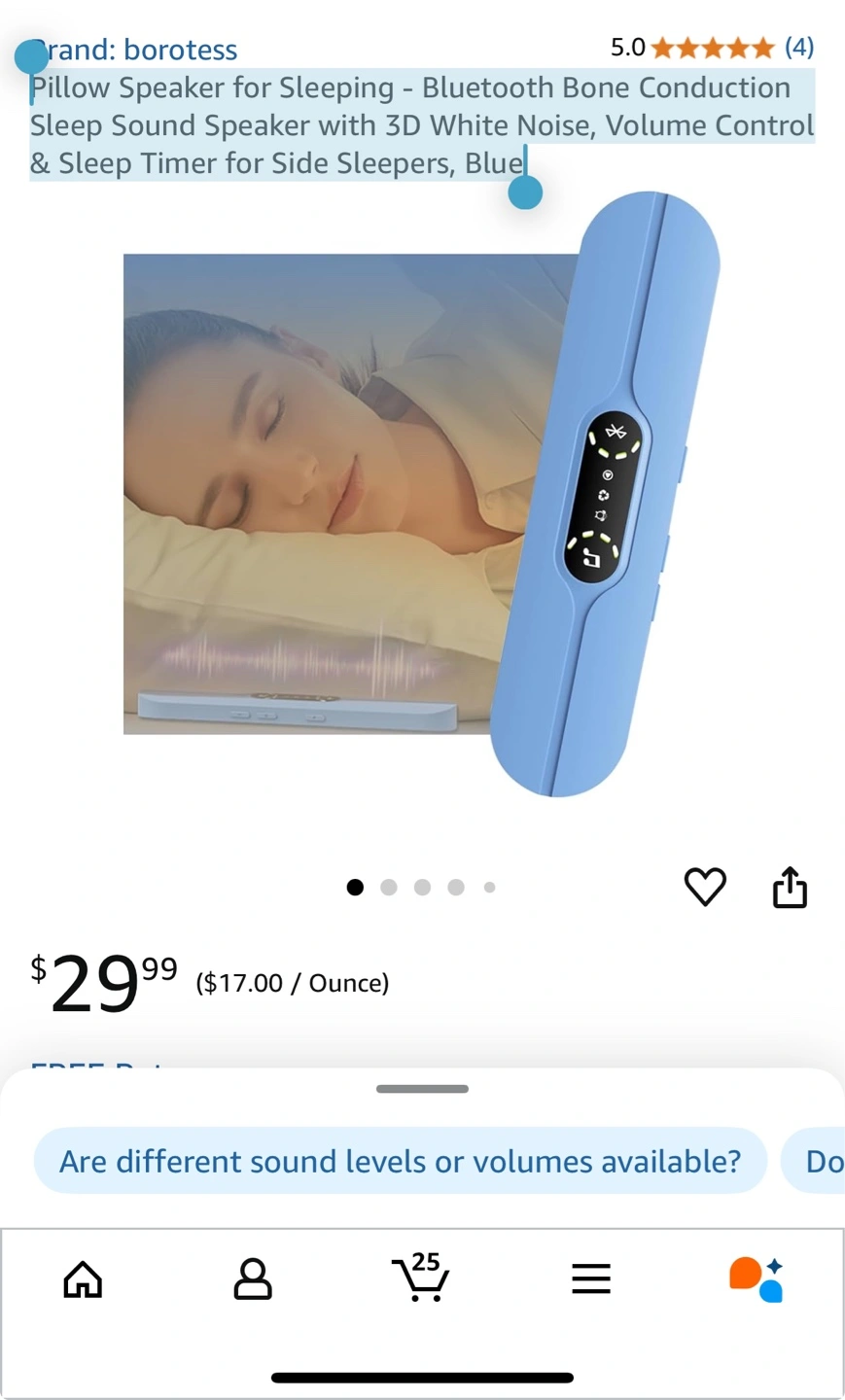Open the hamburger menu tab
The image size is (845, 1400).
click(591, 1278)
